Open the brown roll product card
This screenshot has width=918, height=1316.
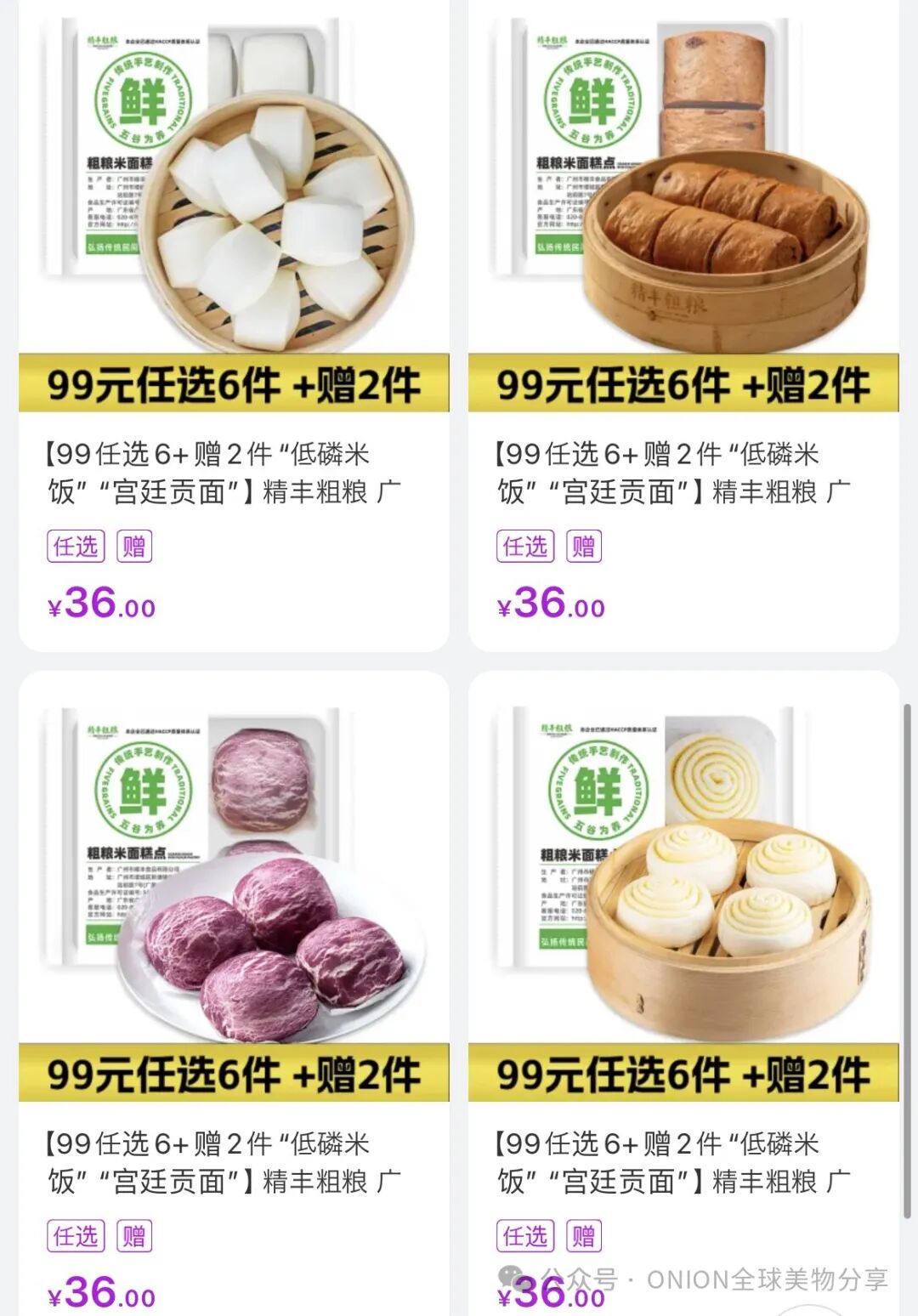point(683,326)
